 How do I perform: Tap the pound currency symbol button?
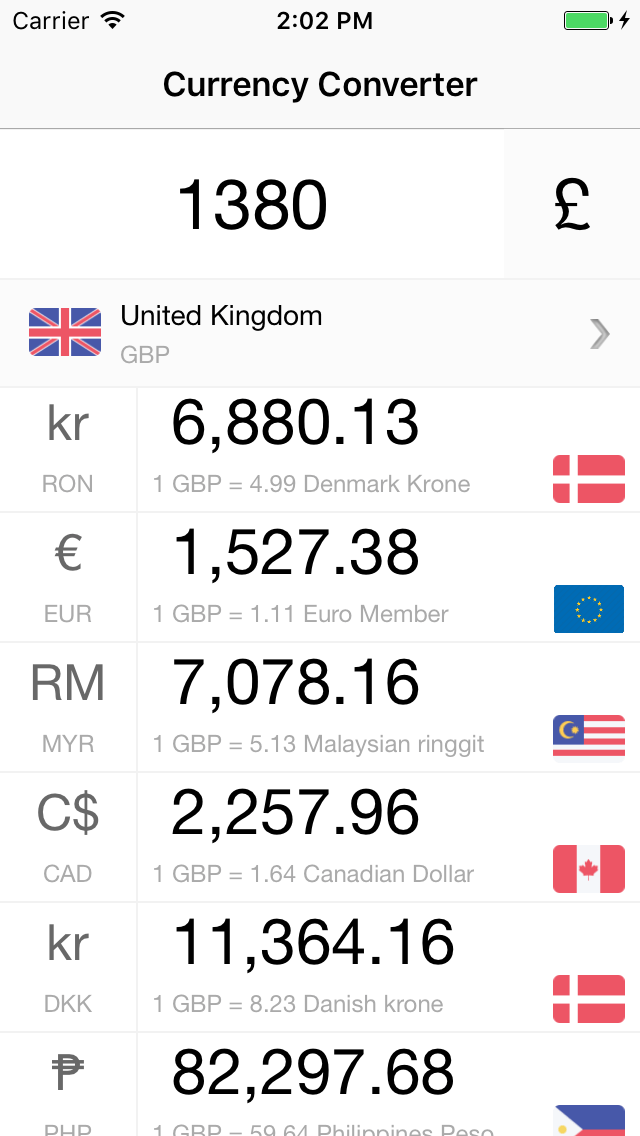[572, 205]
